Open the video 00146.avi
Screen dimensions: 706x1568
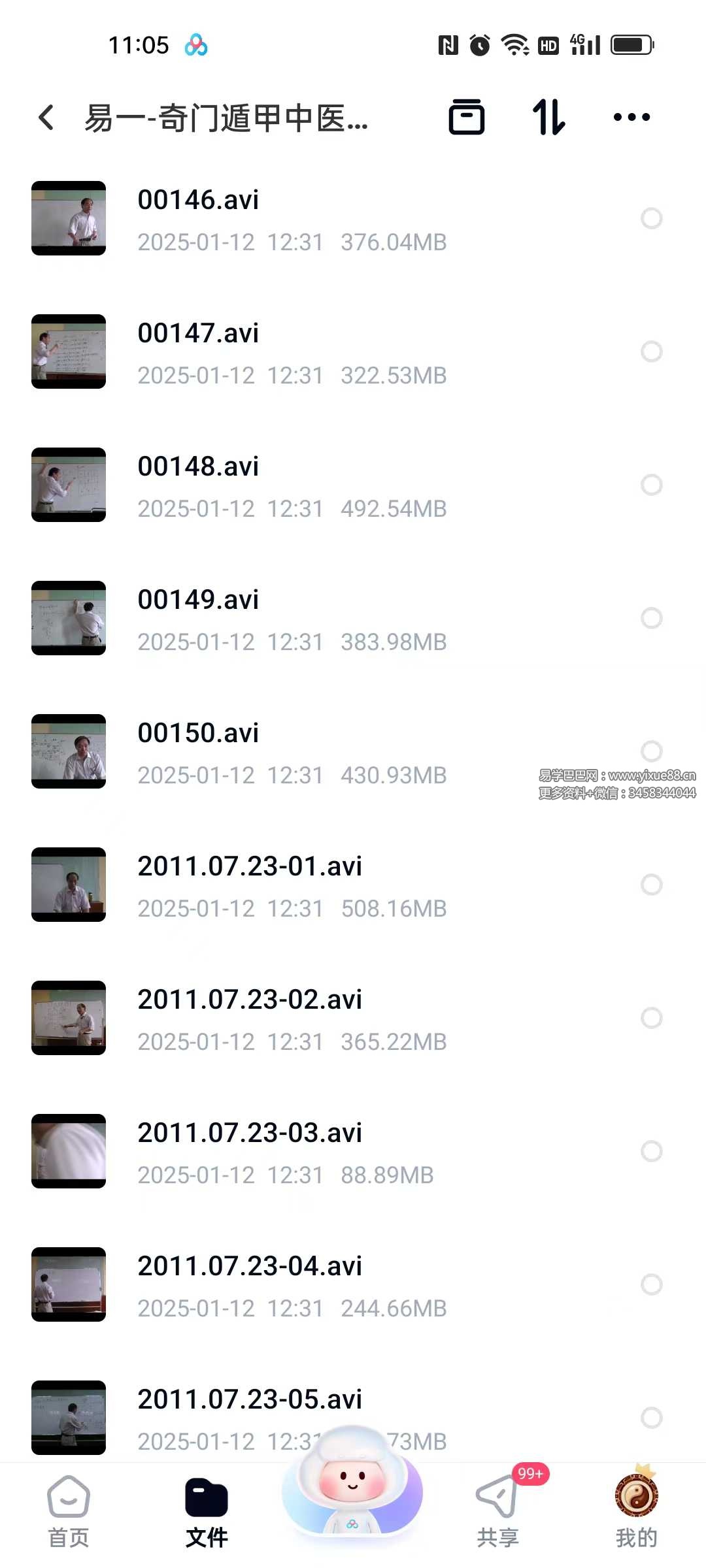198,200
